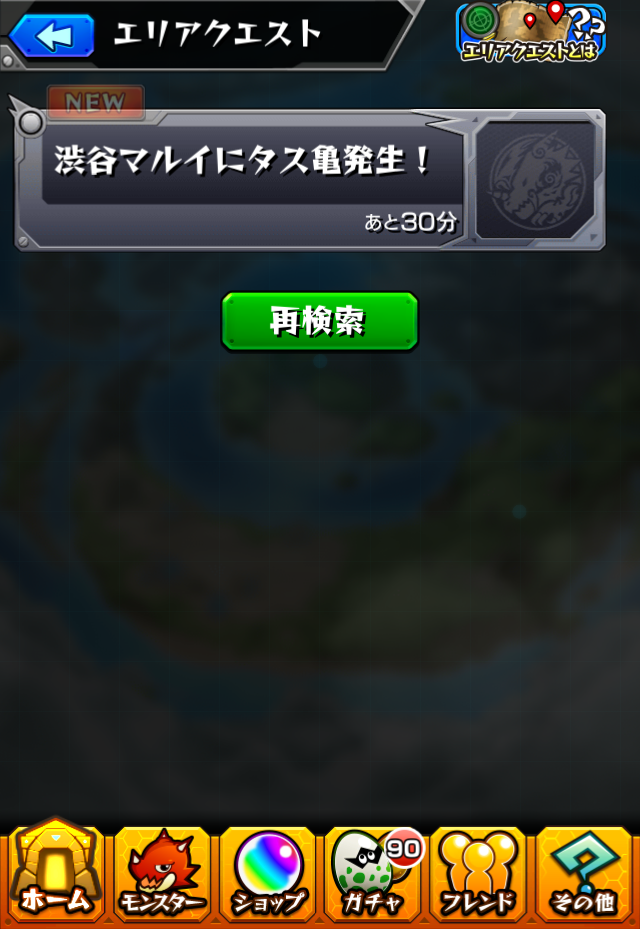Go back using the blue arrow

52,36
